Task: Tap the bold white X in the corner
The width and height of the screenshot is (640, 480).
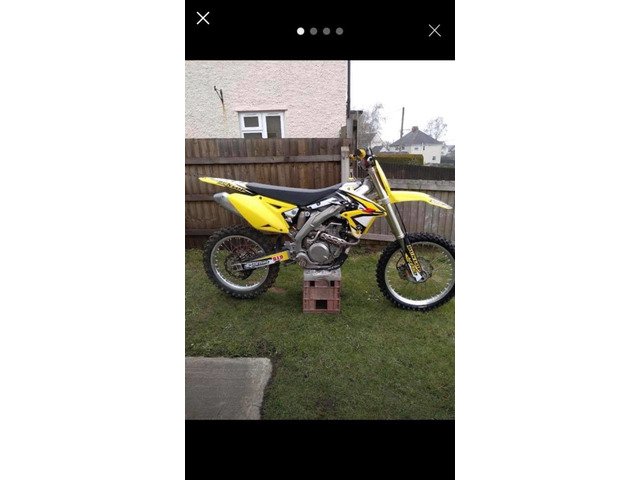Action: [x=203, y=18]
